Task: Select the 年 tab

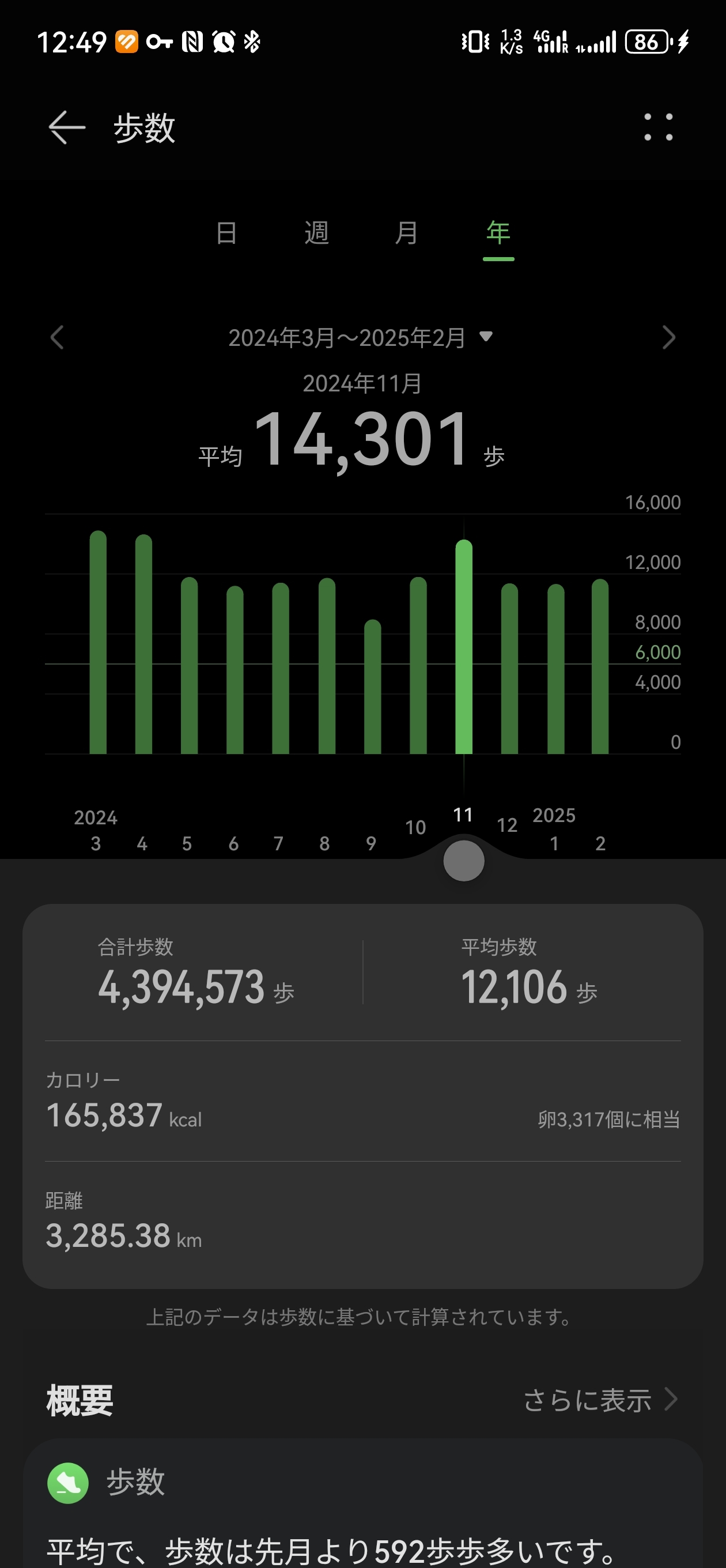Action: click(498, 232)
